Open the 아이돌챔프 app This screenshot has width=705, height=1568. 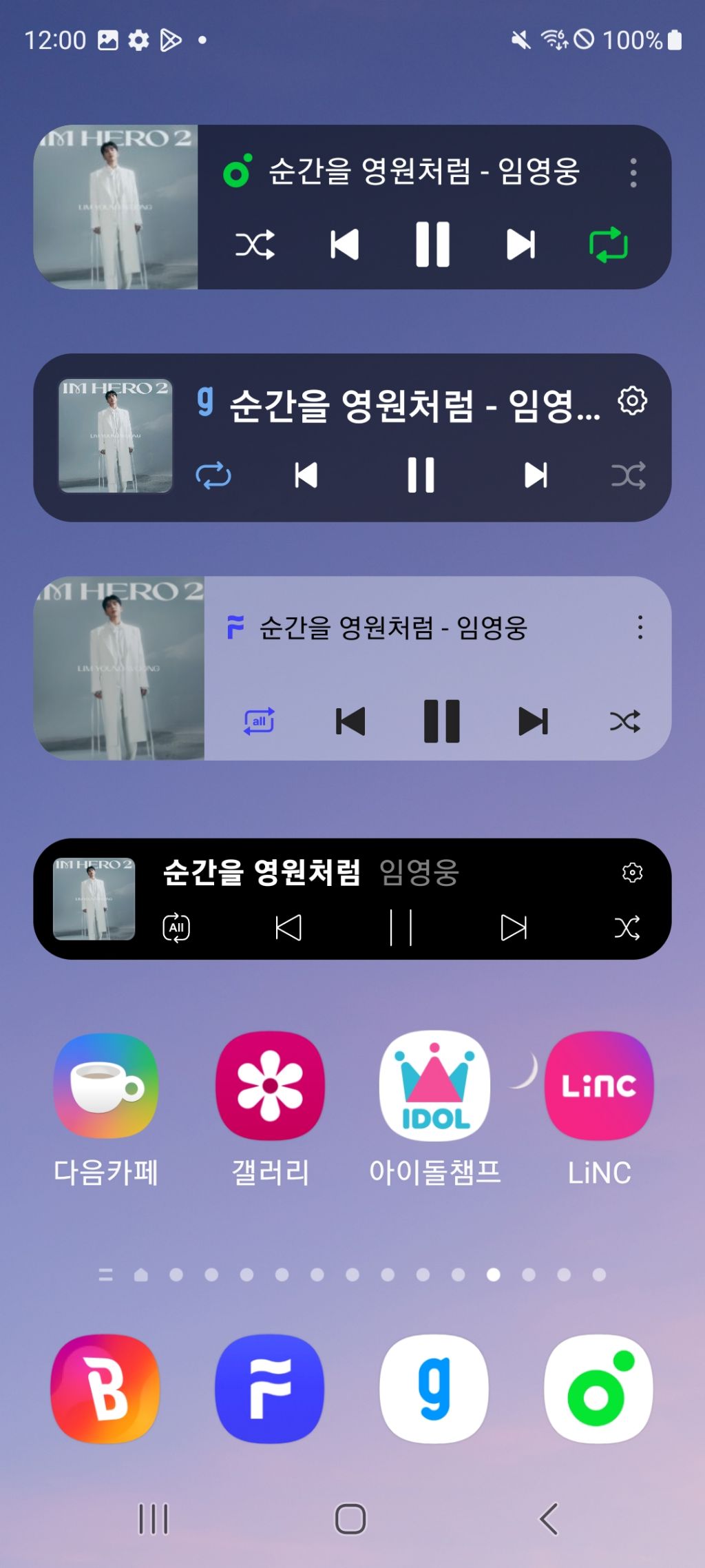click(x=434, y=1086)
